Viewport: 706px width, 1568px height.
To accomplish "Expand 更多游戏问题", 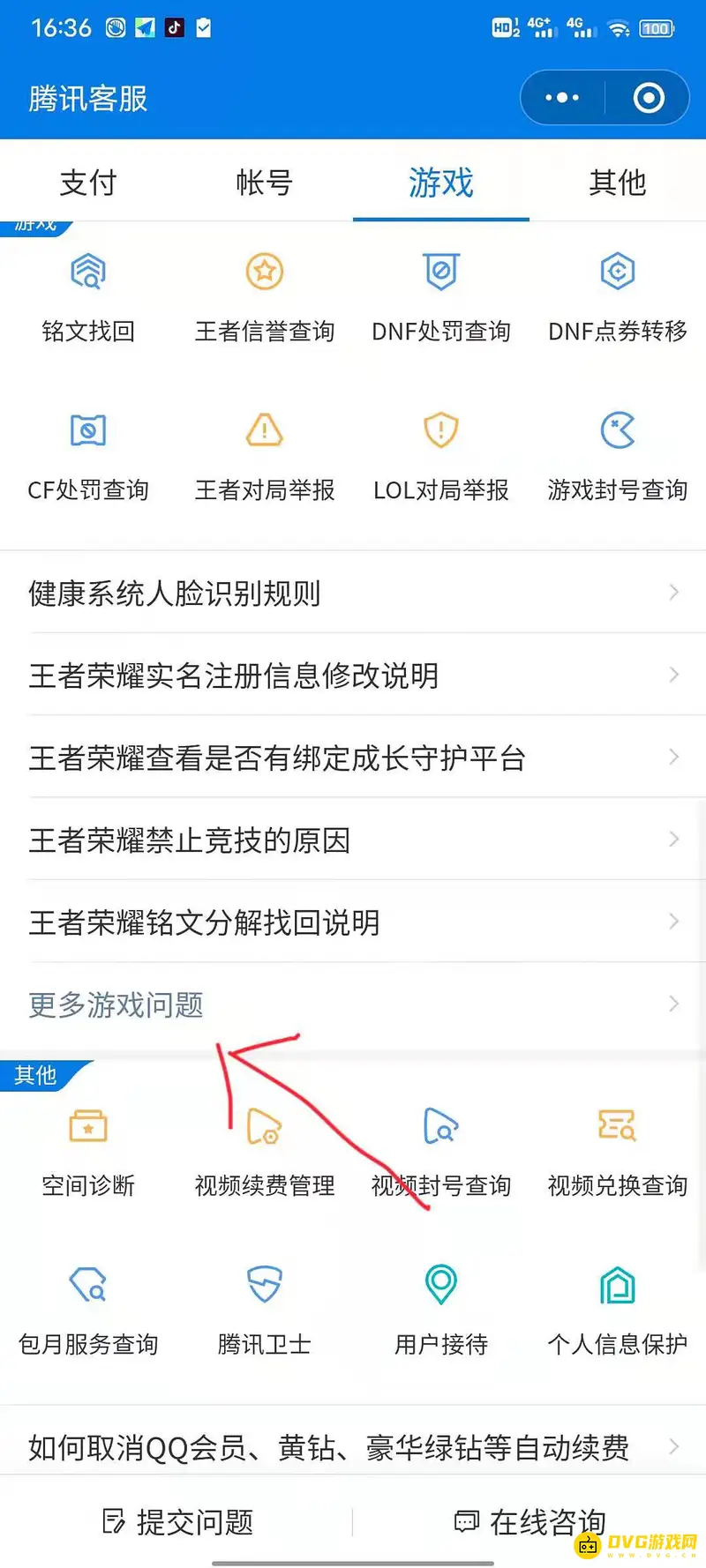I will [x=353, y=1005].
